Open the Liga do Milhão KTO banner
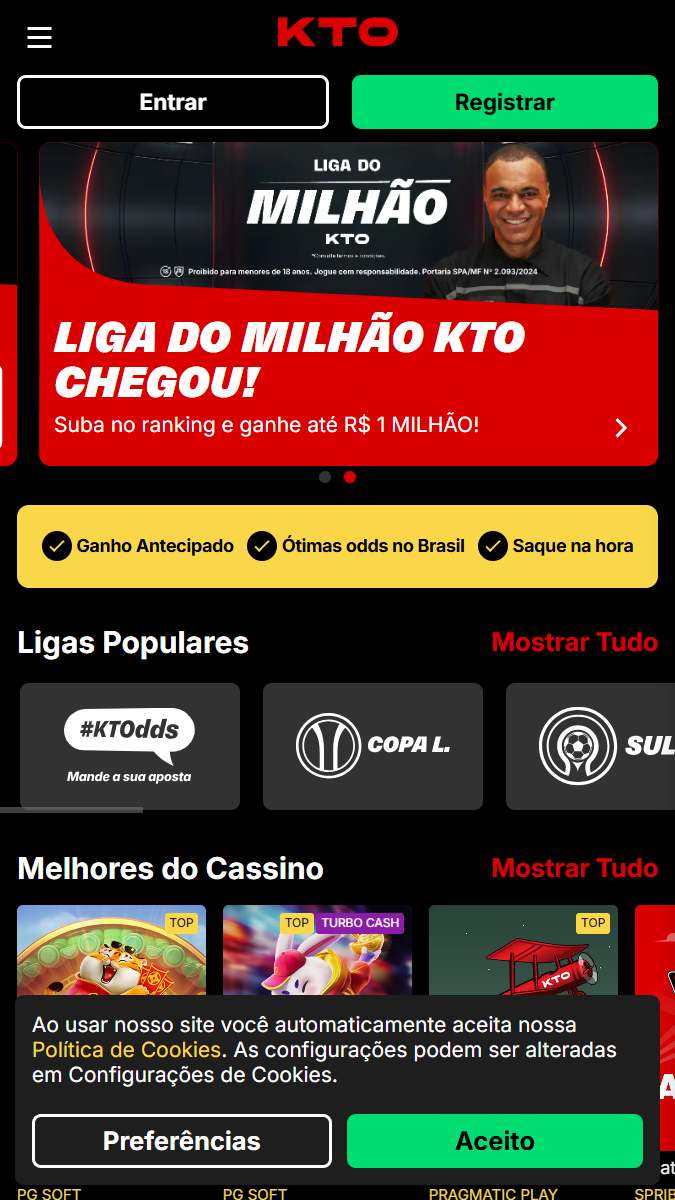 (348, 304)
